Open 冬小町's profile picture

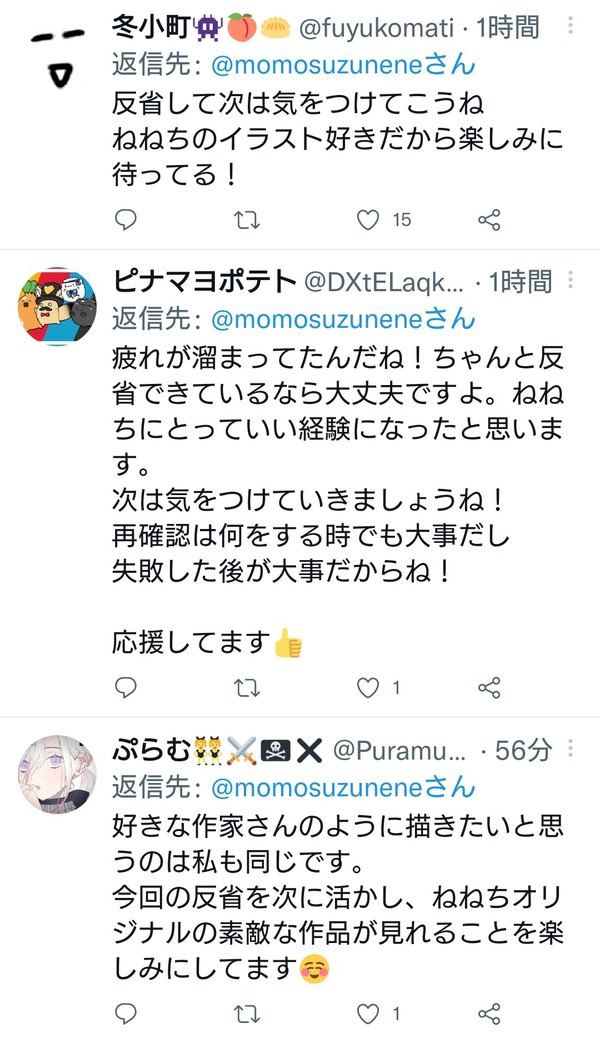tap(57, 57)
